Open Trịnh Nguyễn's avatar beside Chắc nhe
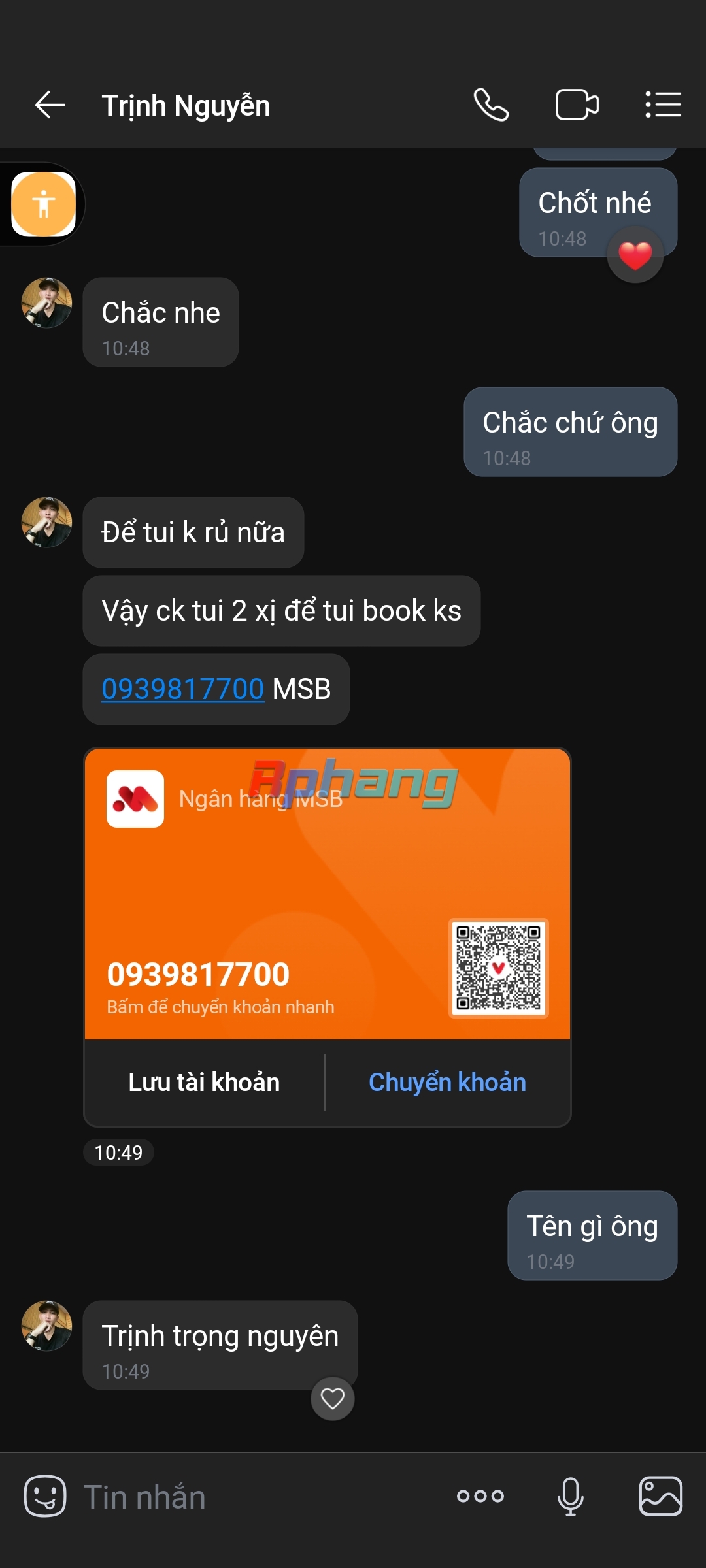The image size is (706, 1568). pos(46,302)
